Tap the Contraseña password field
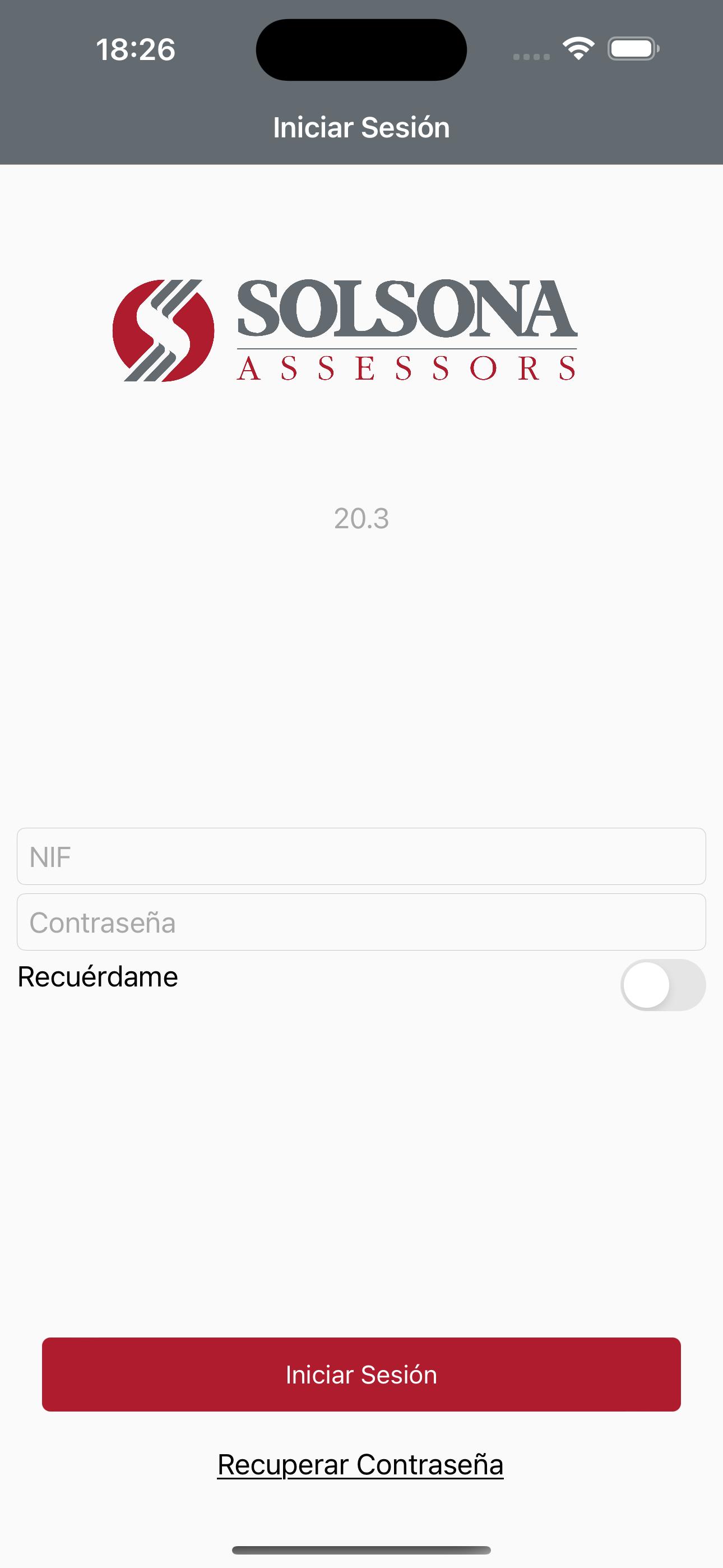The width and height of the screenshot is (723, 1568). pos(361,921)
